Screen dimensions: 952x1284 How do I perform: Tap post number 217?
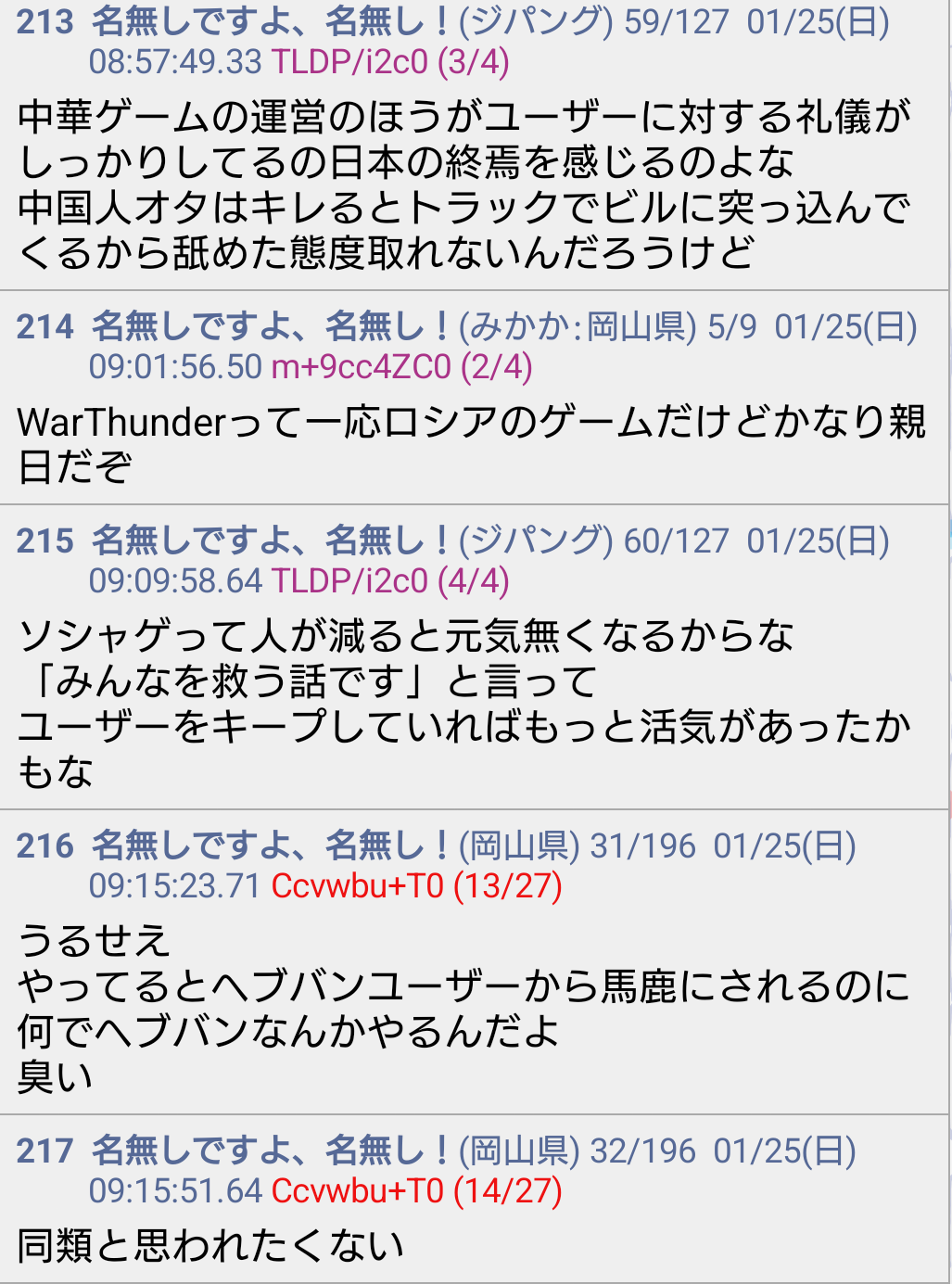click(x=44, y=1151)
